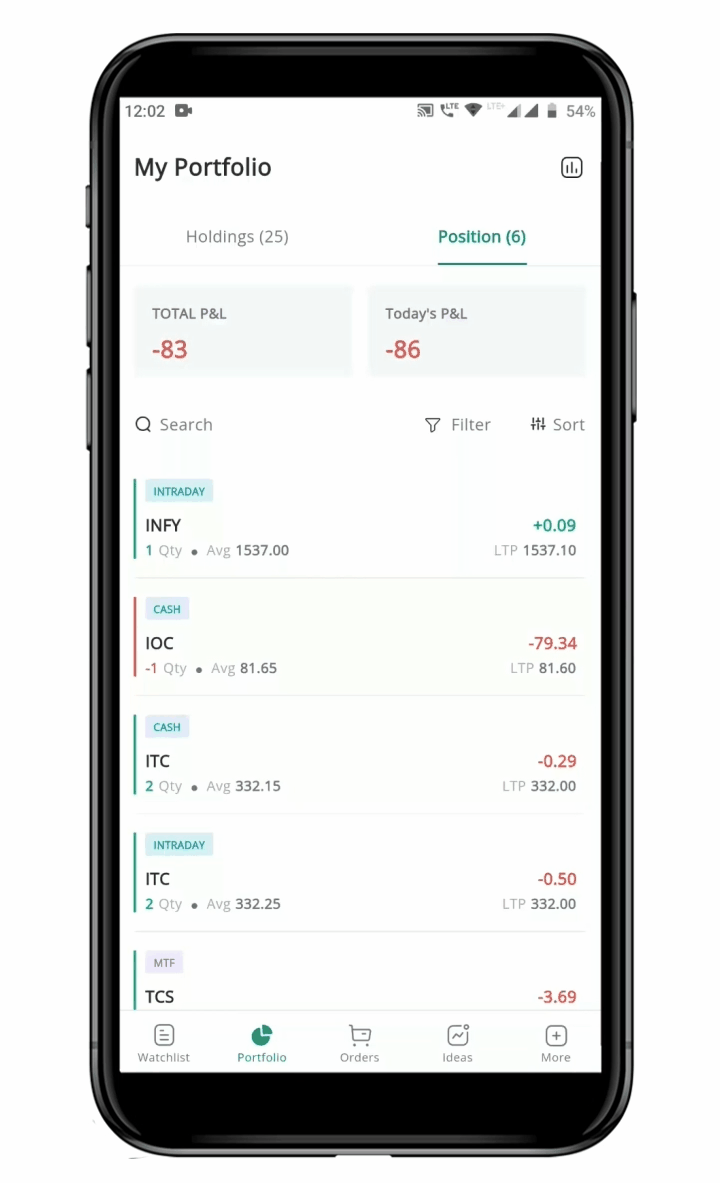720x1183 pixels.
Task: Go to the Watchlist tab
Action: coord(164,1043)
